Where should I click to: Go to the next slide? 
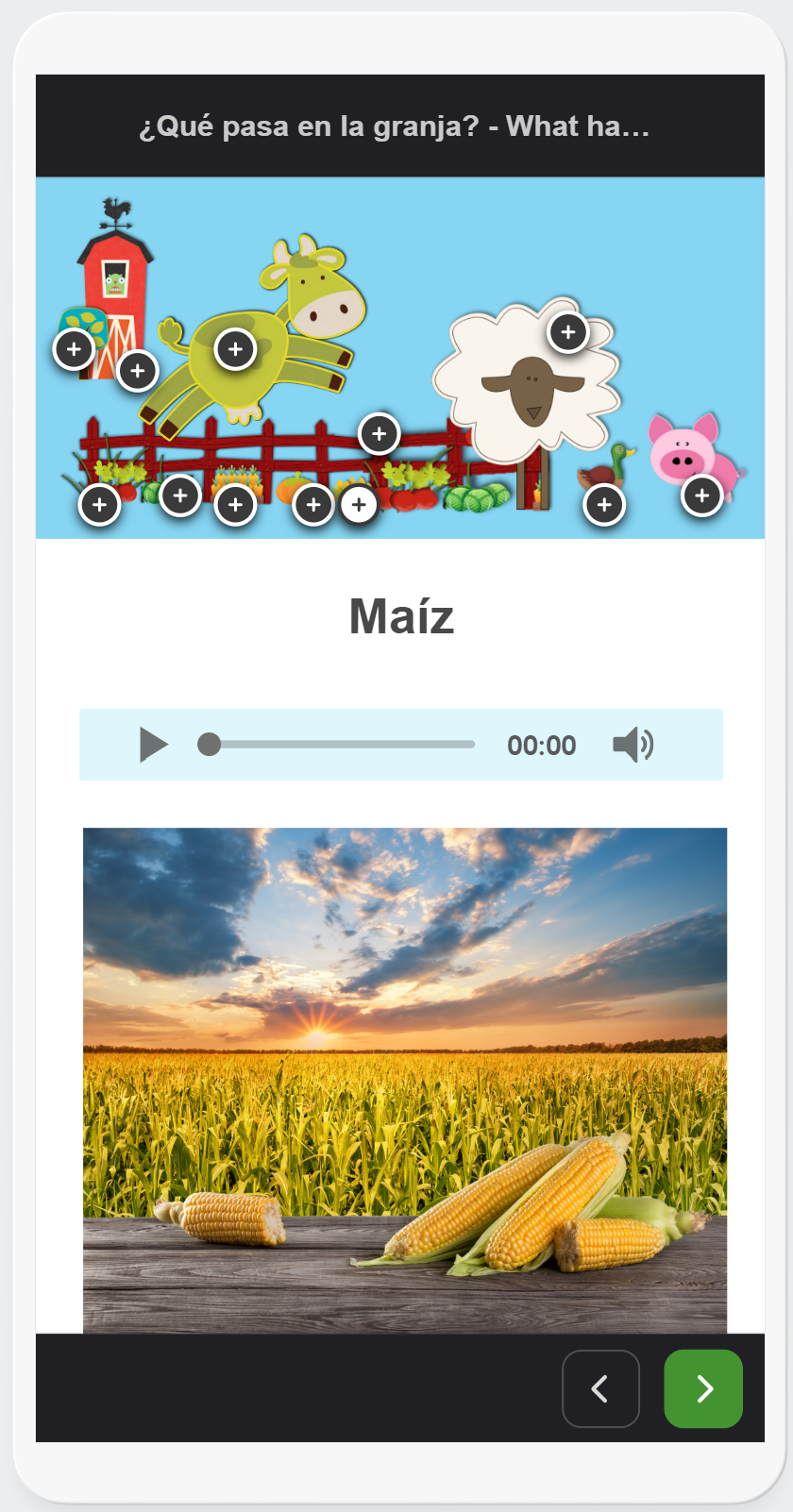pos(703,1388)
